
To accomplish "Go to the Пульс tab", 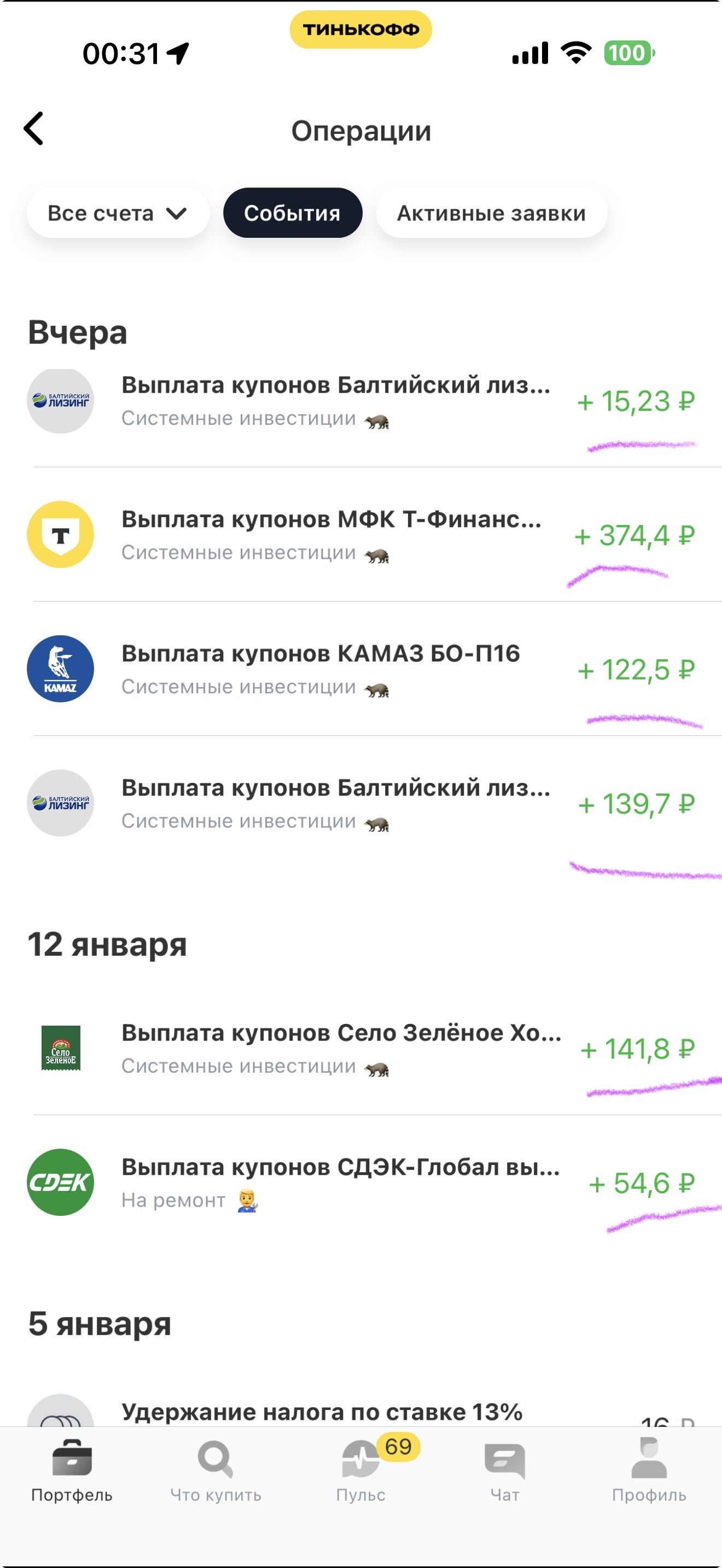I will tap(361, 1470).
